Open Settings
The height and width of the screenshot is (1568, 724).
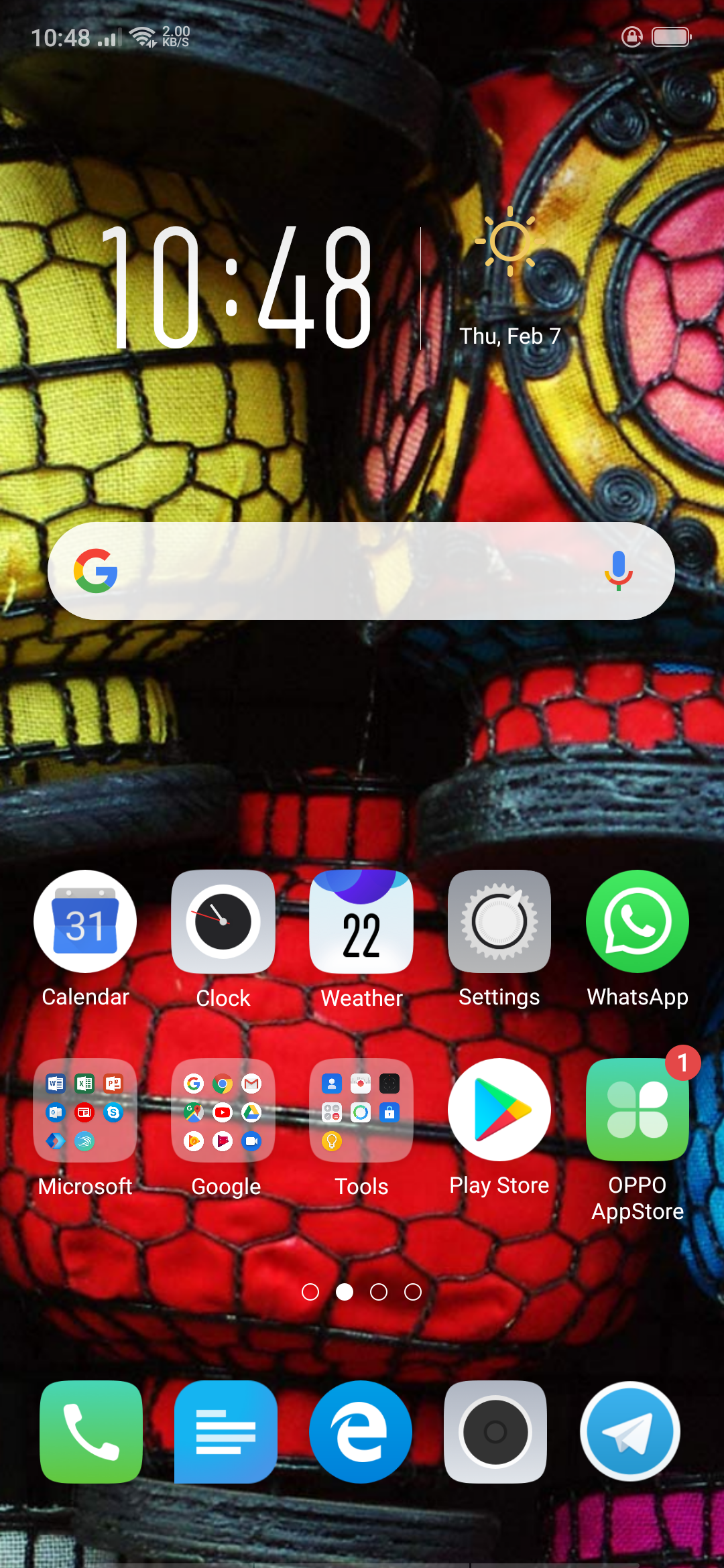click(499, 922)
